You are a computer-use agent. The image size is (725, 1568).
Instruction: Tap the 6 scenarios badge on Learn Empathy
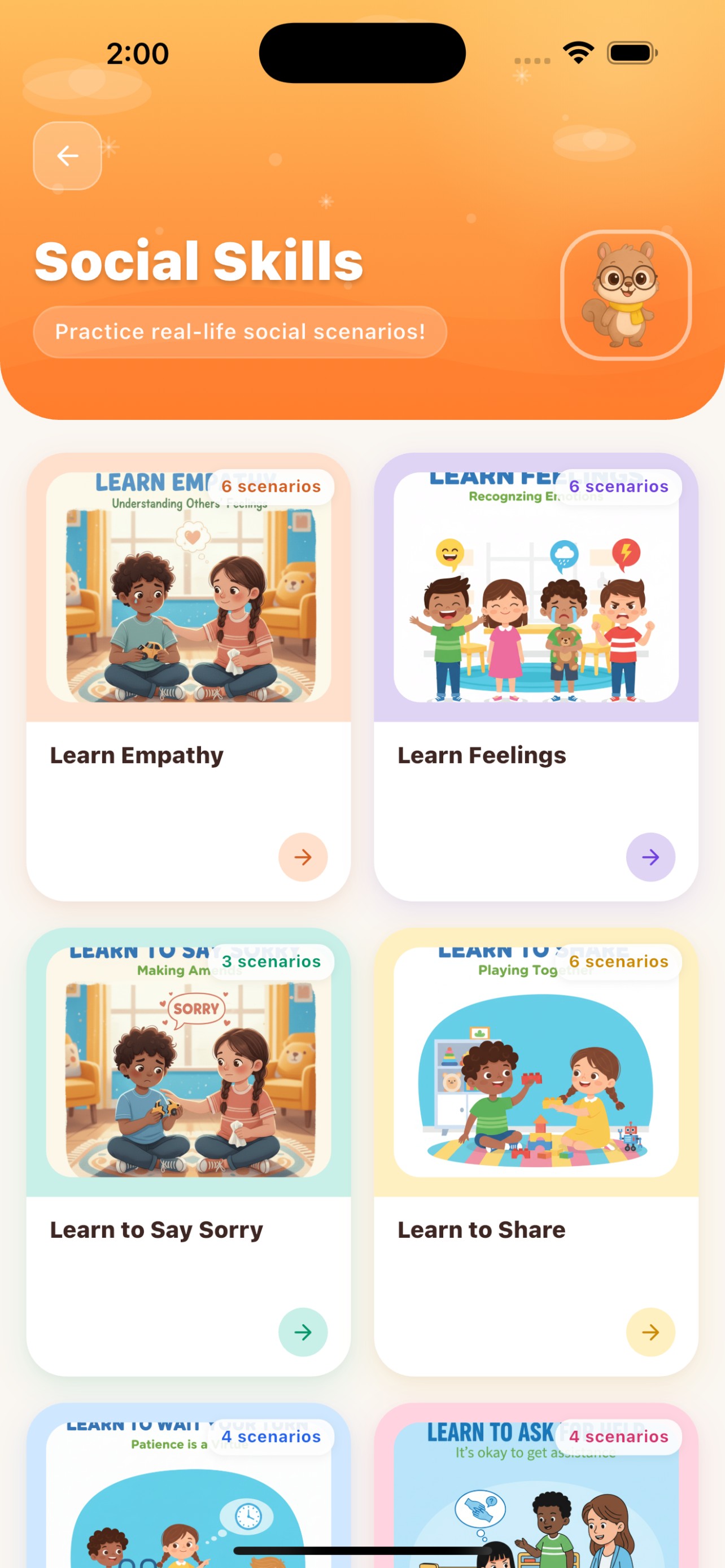tap(272, 487)
